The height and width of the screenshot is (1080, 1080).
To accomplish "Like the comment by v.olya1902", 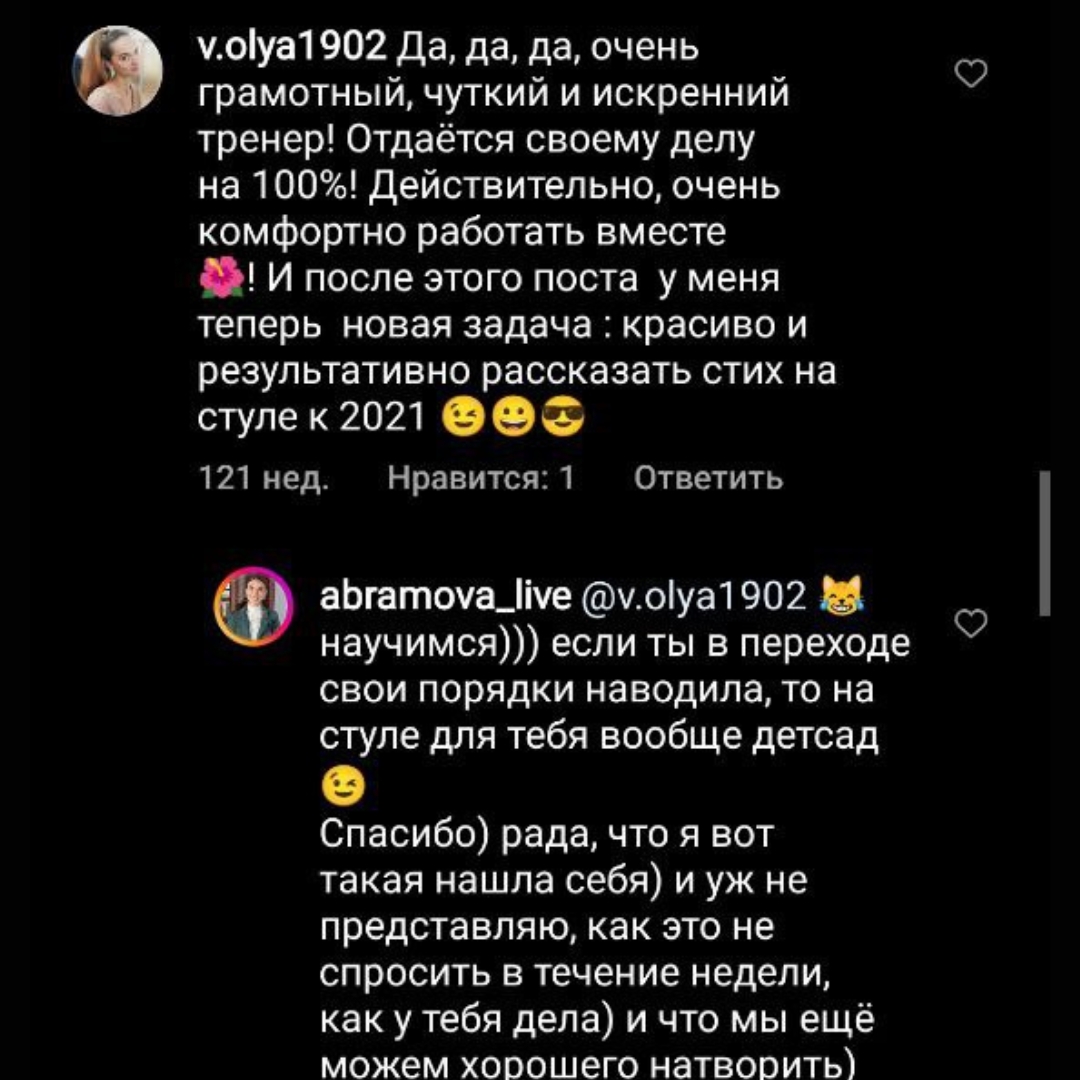I will click(972, 73).
